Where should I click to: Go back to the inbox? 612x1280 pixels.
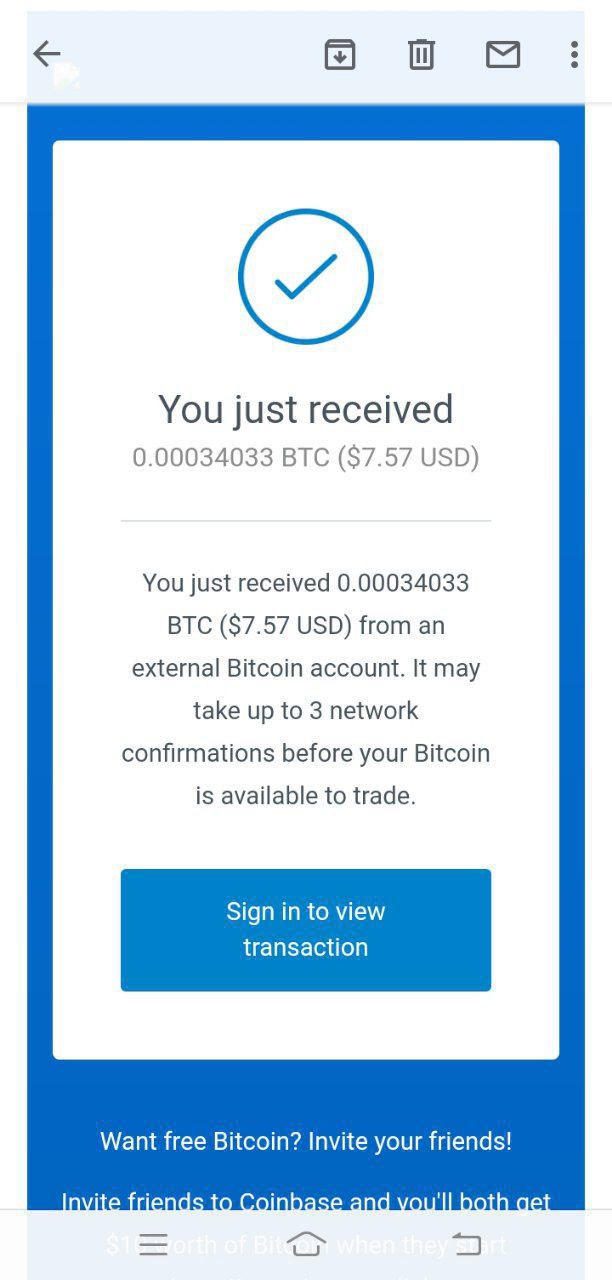47,54
